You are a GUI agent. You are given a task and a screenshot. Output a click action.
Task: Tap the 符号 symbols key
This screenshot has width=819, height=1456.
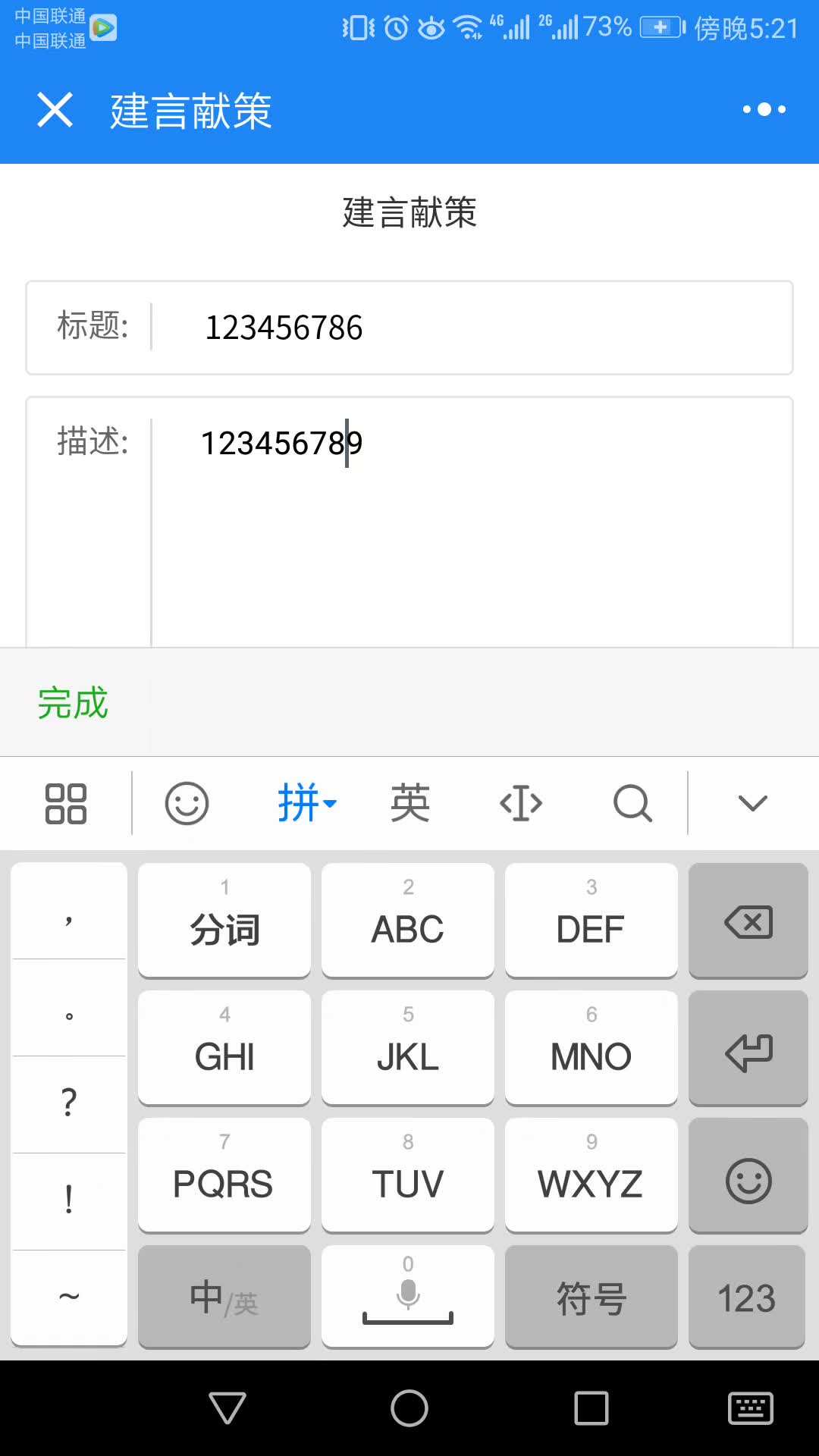591,1298
